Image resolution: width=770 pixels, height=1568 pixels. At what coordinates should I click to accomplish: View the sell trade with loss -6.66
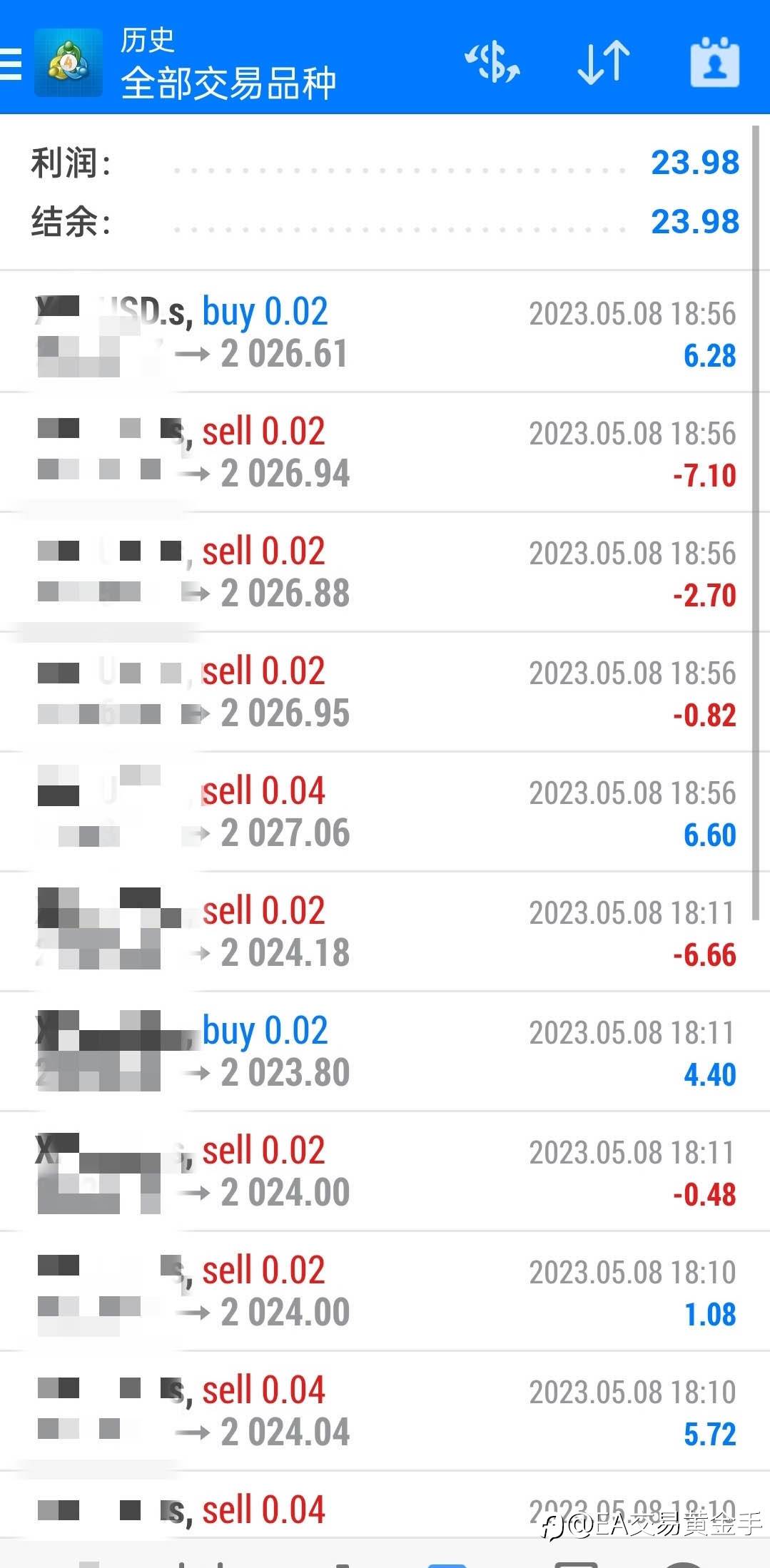tap(385, 932)
